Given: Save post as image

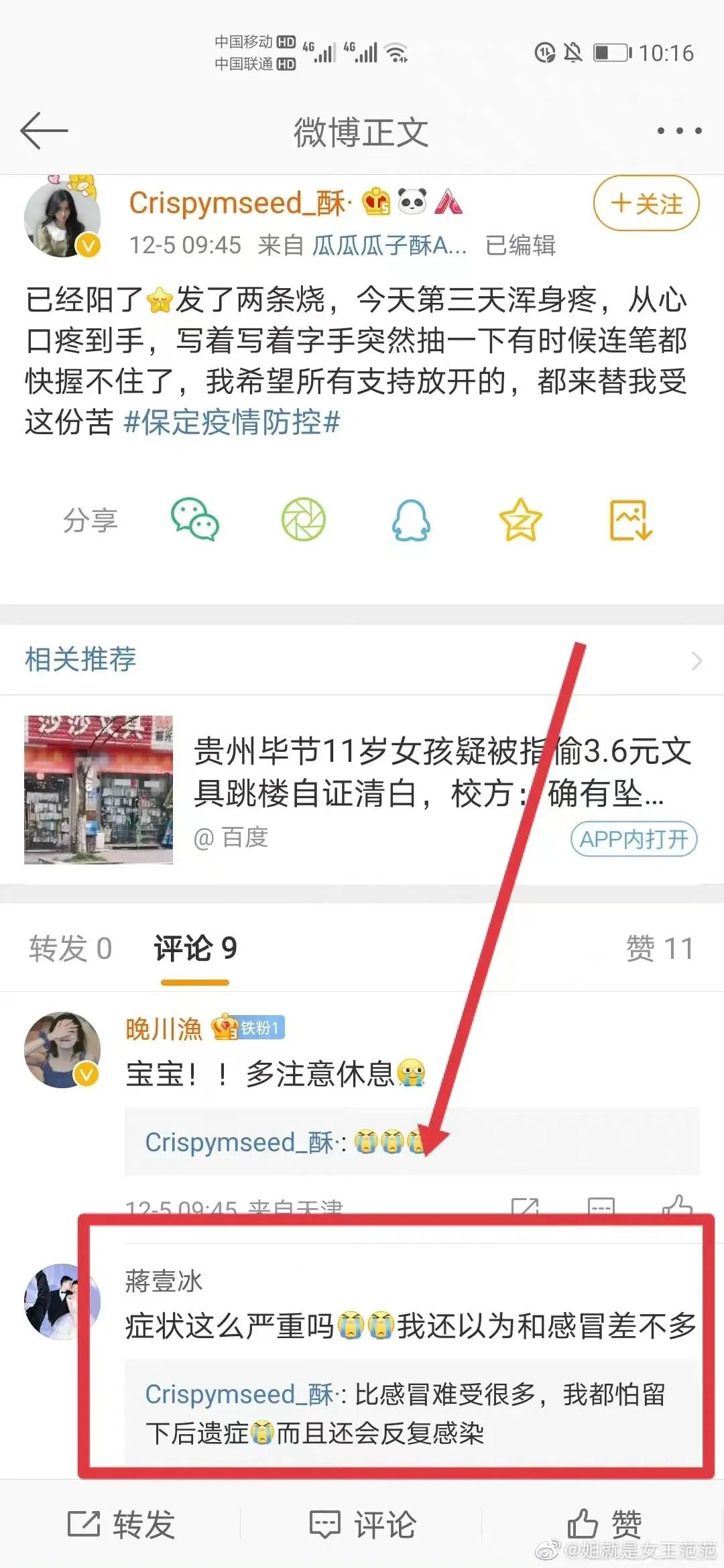Looking at the screenshot, I should tap(630, 519).
